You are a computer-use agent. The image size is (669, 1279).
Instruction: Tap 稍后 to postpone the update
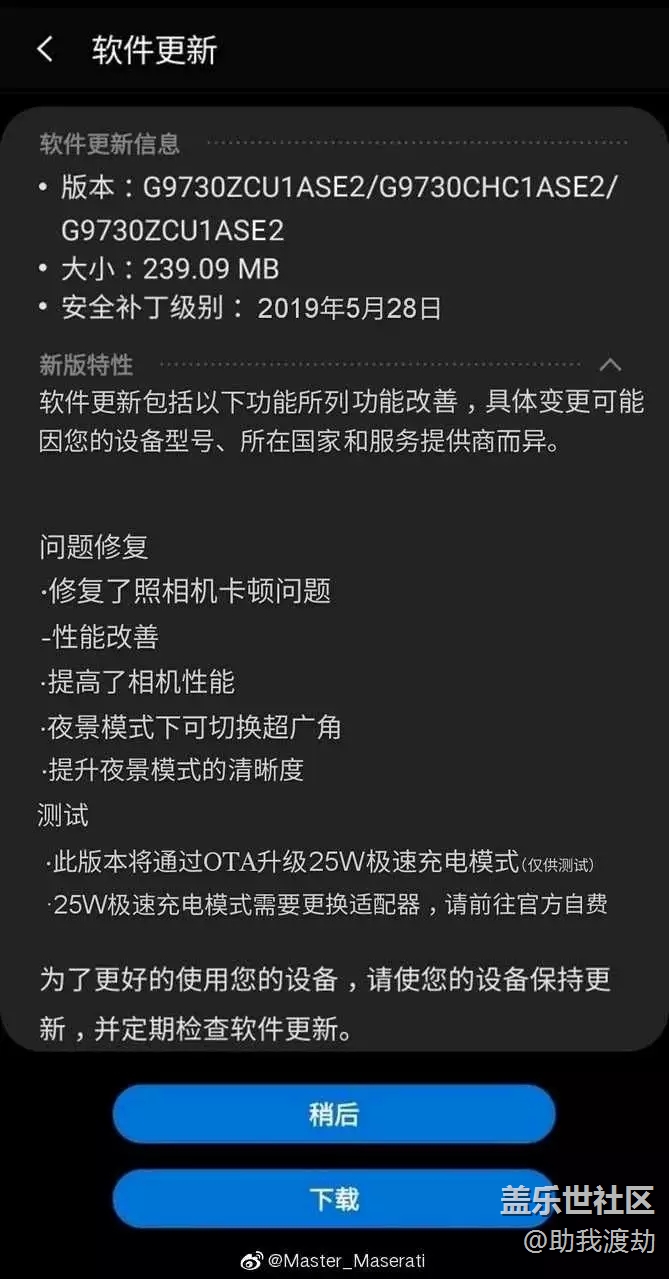pyautogui.click(x=333, y=1114)
